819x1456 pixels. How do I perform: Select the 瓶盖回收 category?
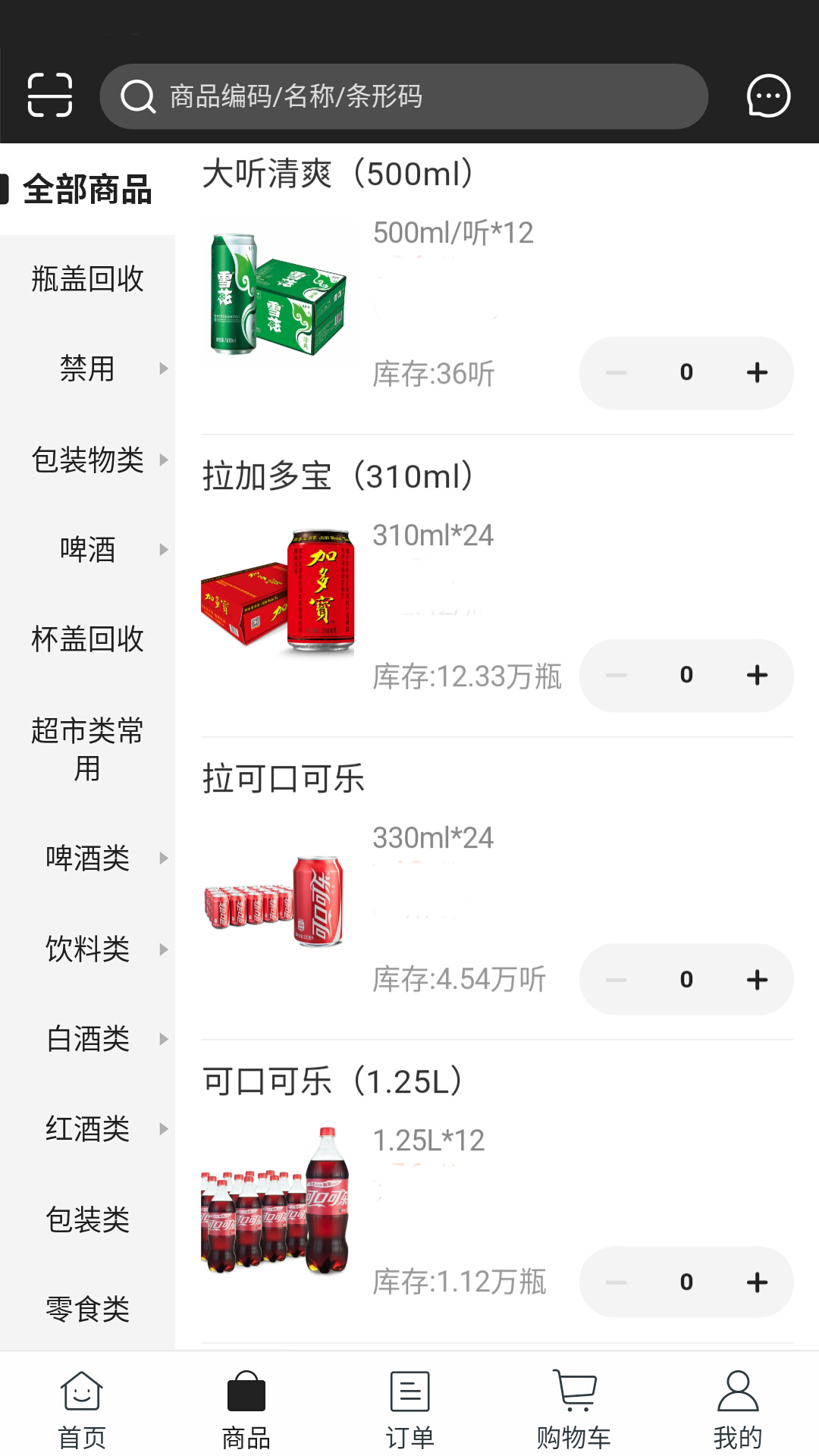point(87,279)
